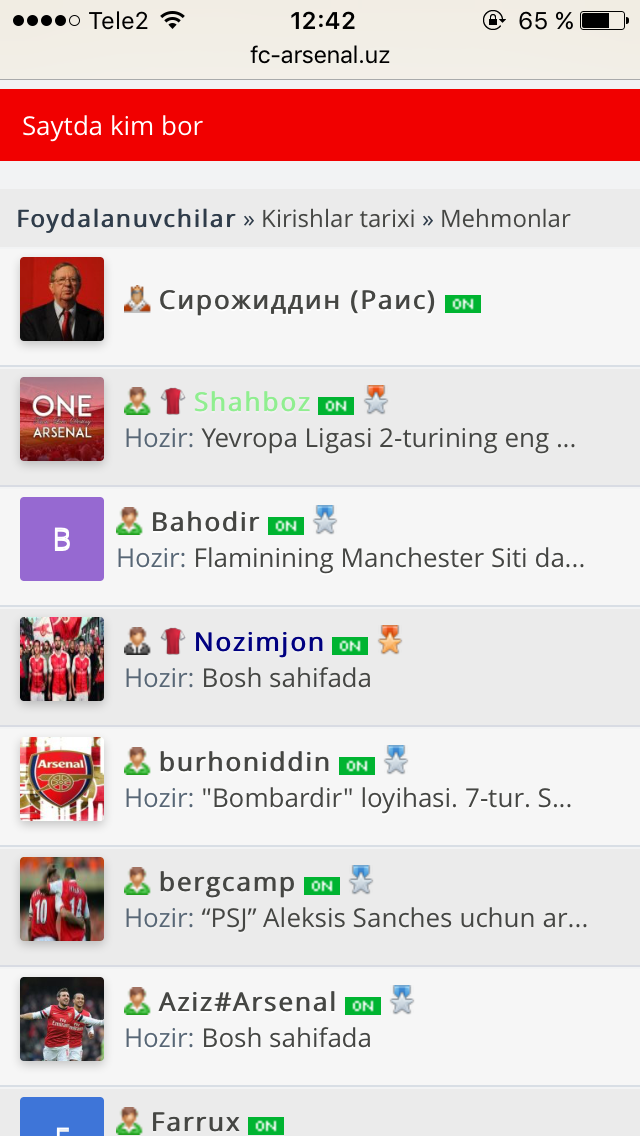Open Сирожиддин (Раис) profile

coord(297,300)
